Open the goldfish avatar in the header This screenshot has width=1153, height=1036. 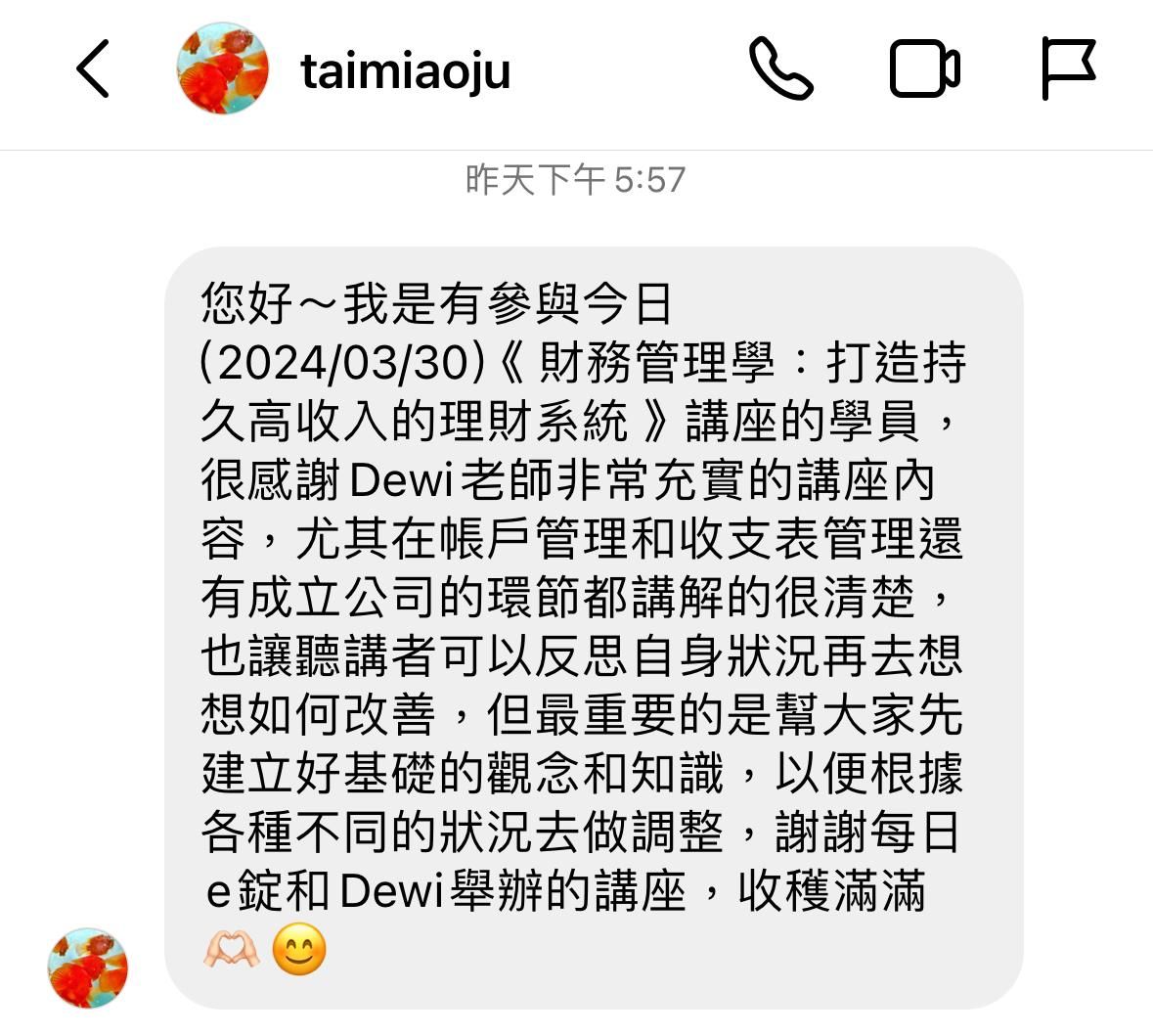point(223,68)
